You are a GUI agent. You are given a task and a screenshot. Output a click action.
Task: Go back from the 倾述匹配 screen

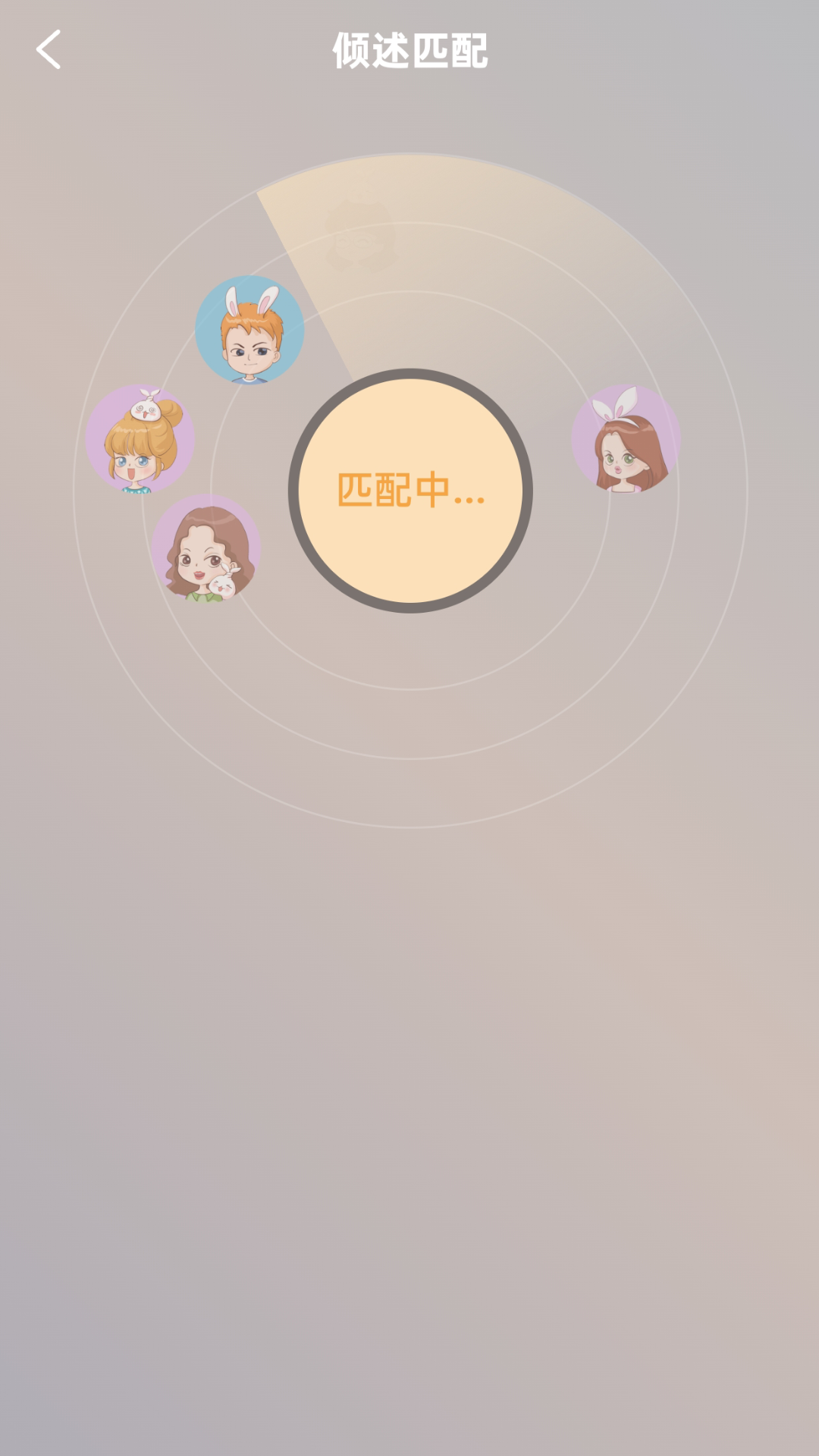(49, 50)
